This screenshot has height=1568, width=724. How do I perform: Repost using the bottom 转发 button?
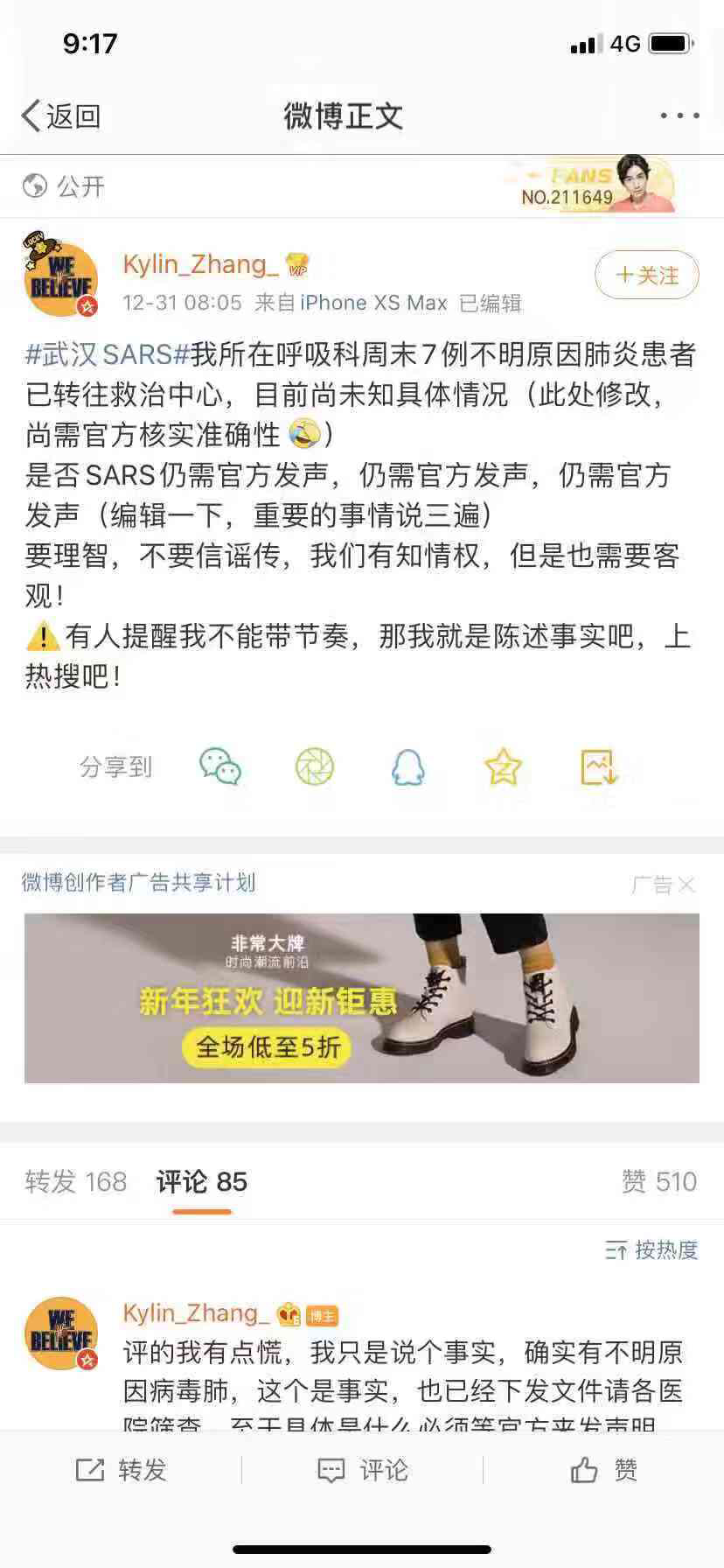point(122,1470)
